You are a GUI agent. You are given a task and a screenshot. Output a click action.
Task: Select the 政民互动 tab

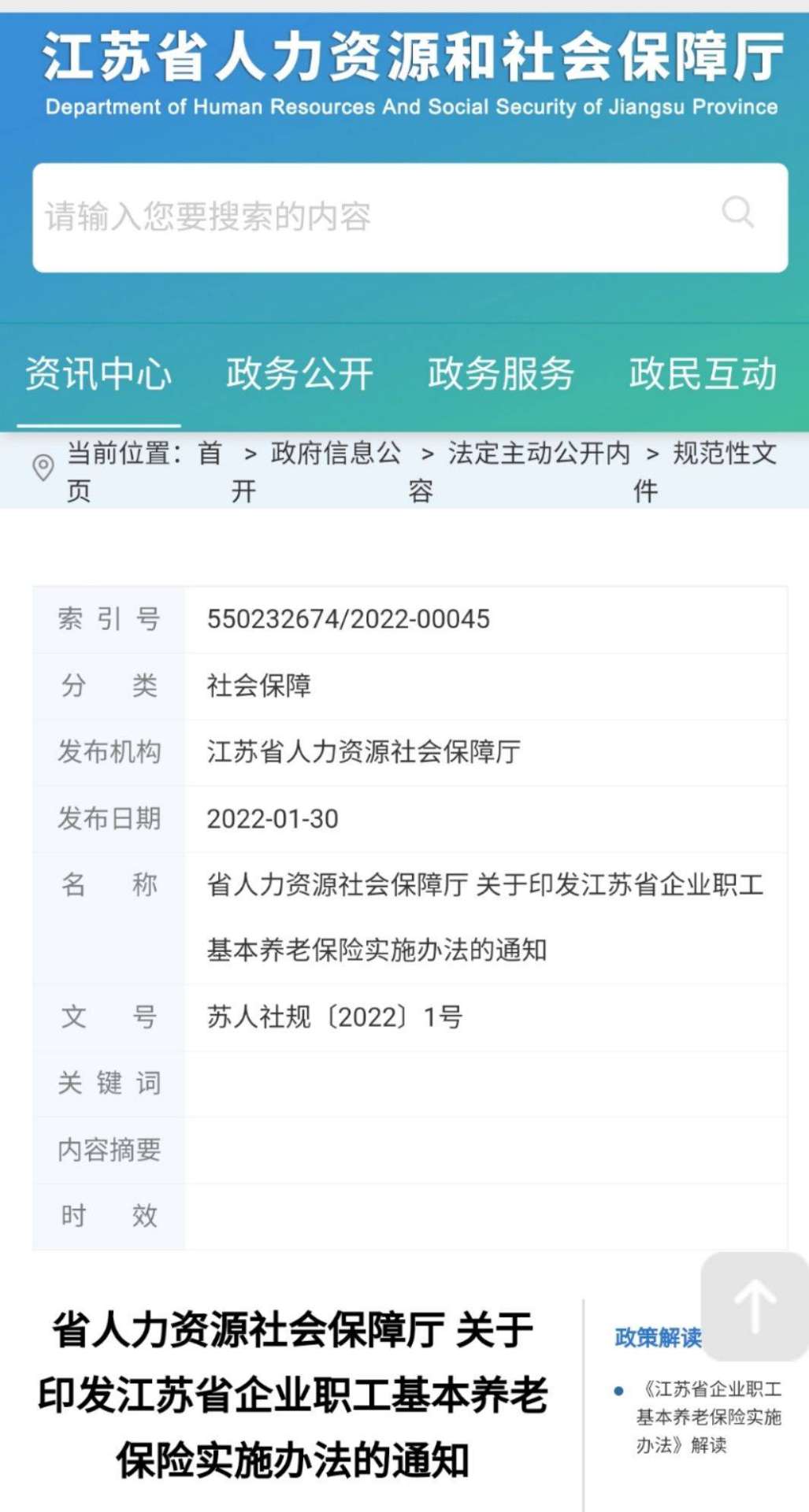point(703,373)
